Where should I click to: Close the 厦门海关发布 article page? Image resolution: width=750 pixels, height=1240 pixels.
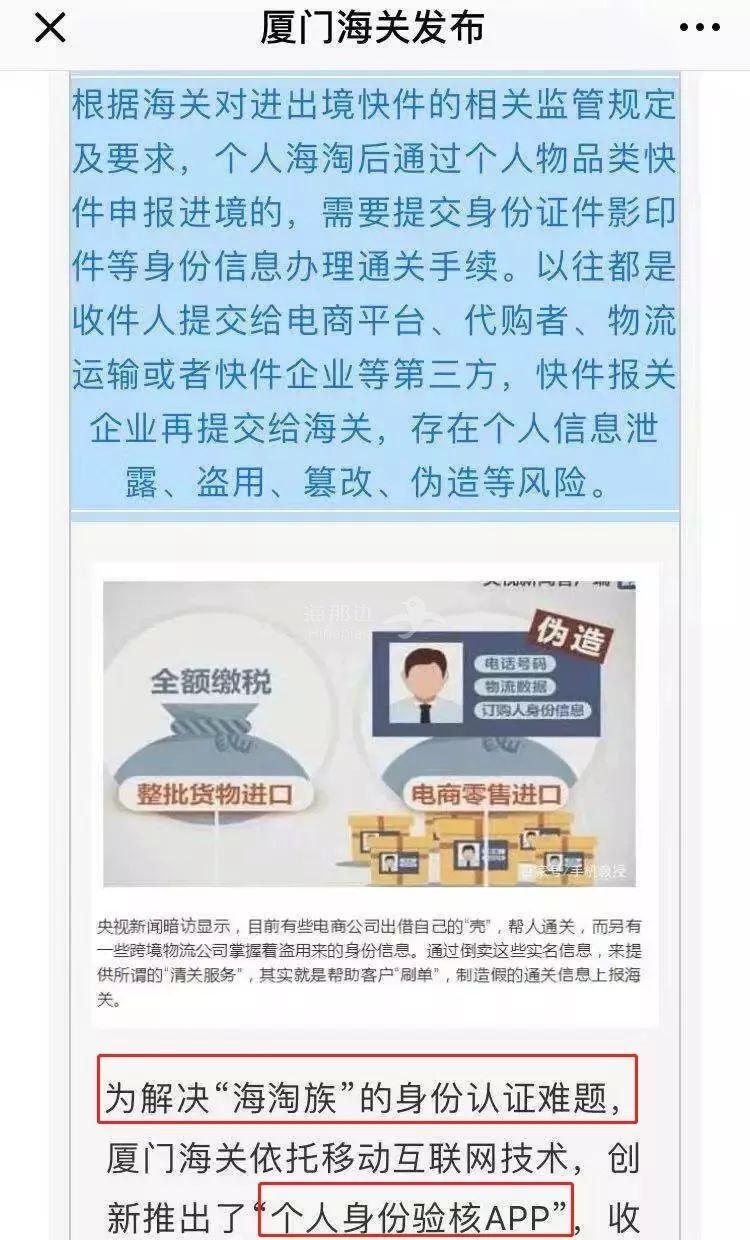click(49, 28)
